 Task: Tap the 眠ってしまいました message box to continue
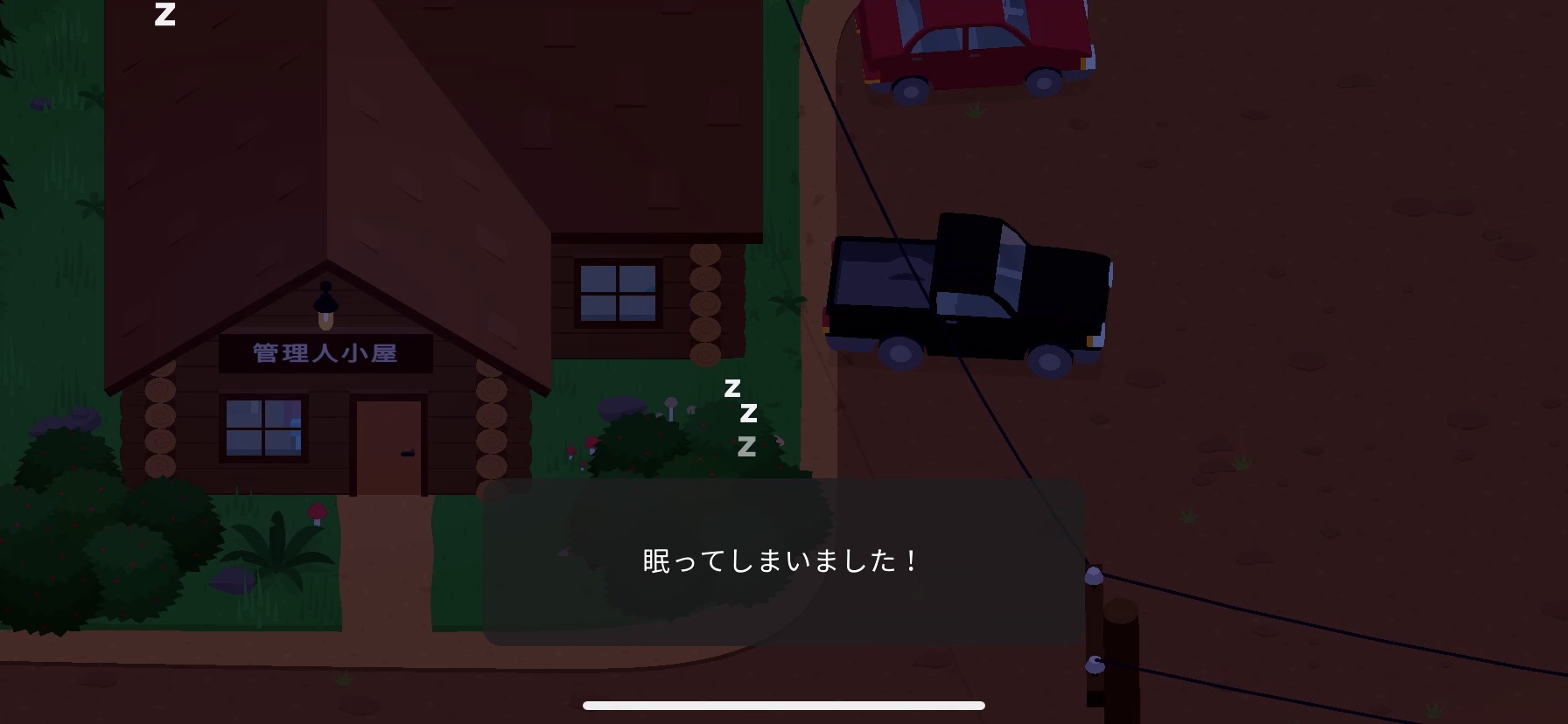pyautogui.click(x=783, y=562)
